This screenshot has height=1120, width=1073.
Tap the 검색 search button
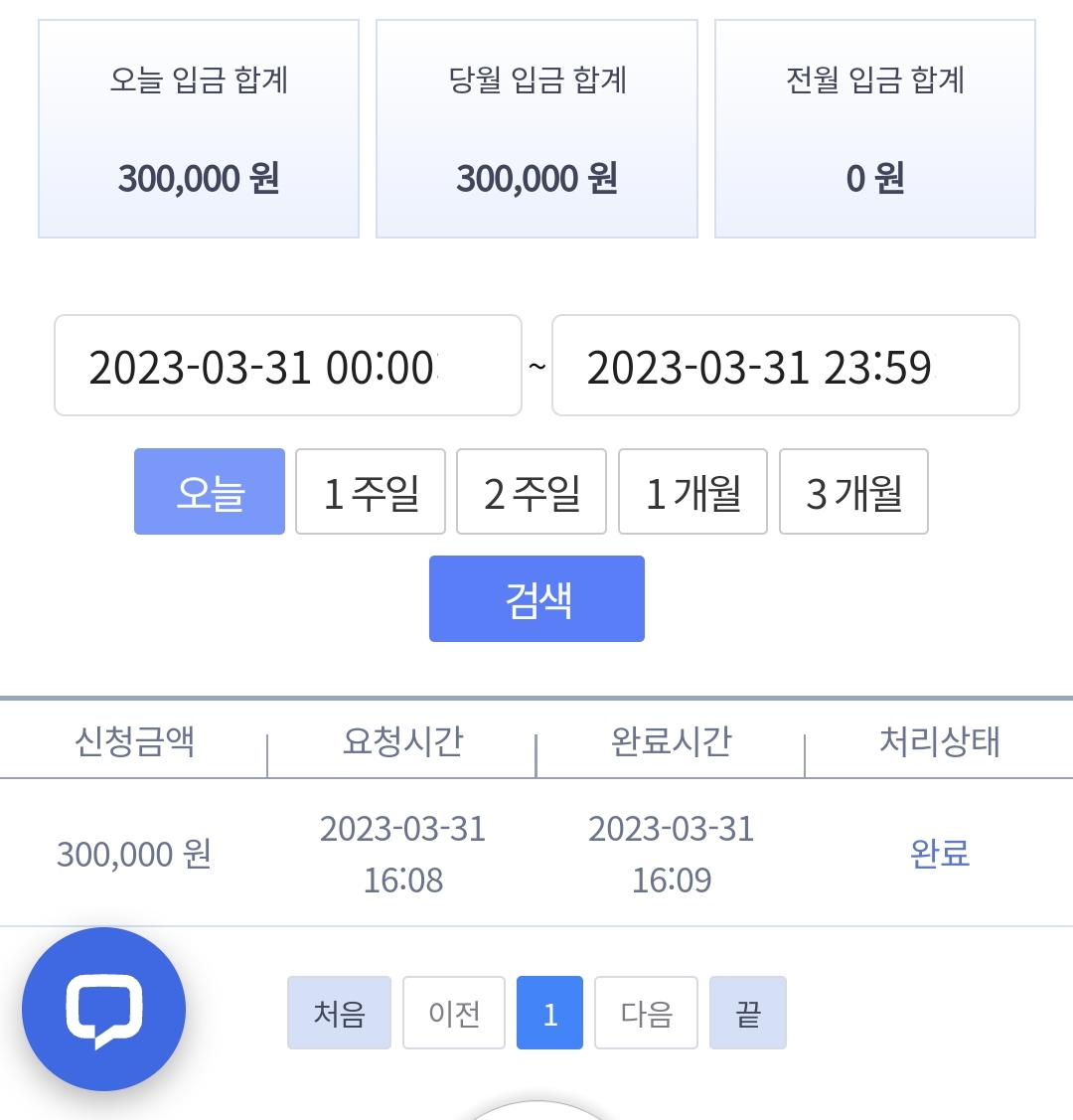(536, 598)
